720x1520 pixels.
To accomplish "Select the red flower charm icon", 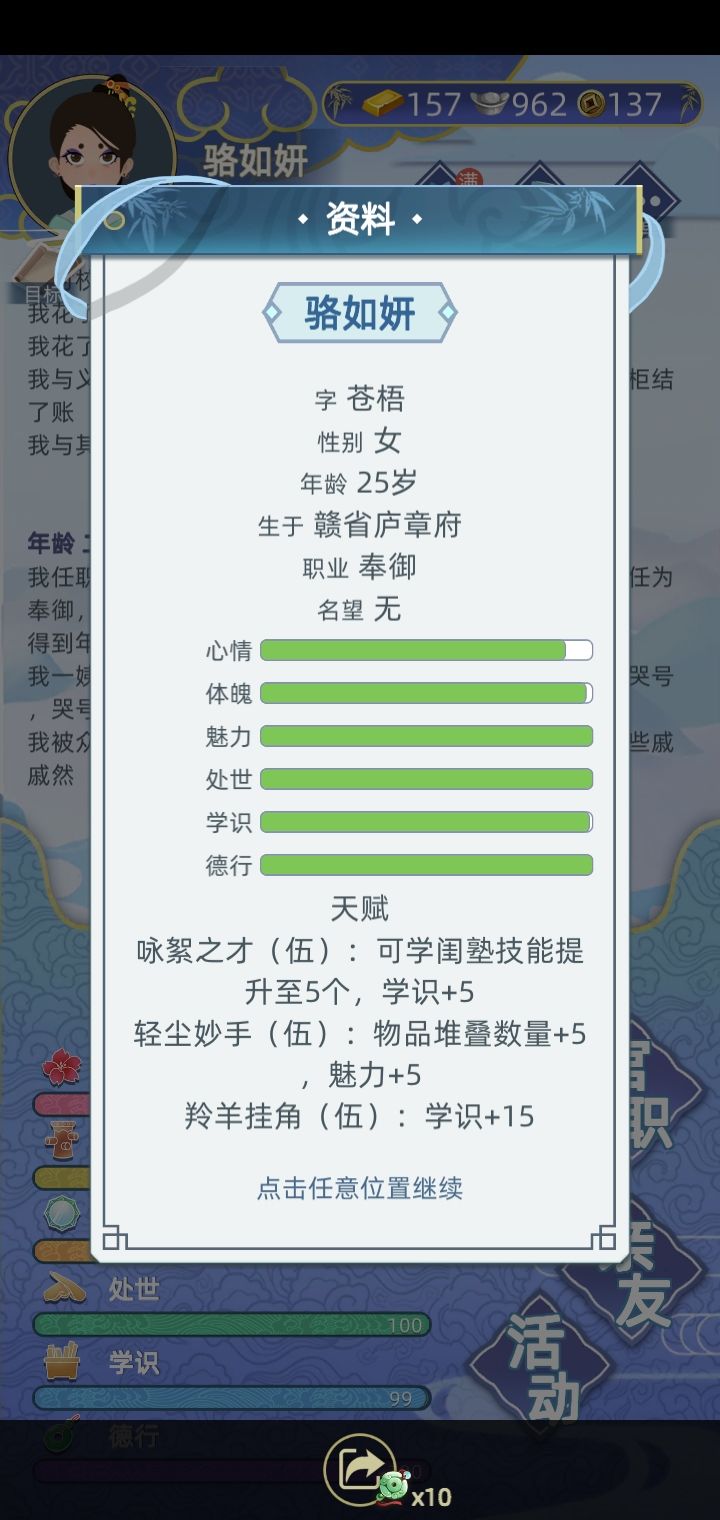I will (61, 1066).
